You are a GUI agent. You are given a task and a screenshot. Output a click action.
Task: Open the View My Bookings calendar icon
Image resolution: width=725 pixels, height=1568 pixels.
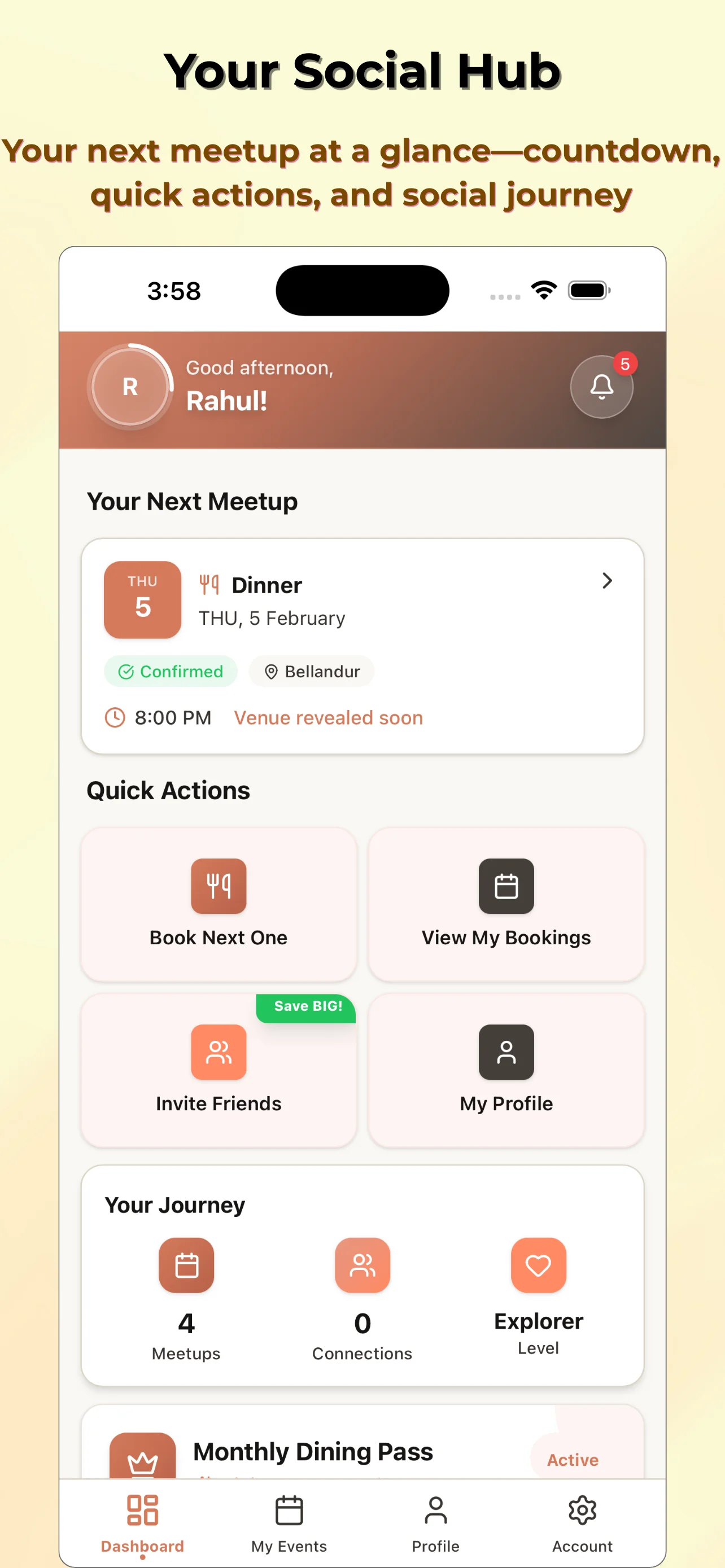(x=506, y=886)
